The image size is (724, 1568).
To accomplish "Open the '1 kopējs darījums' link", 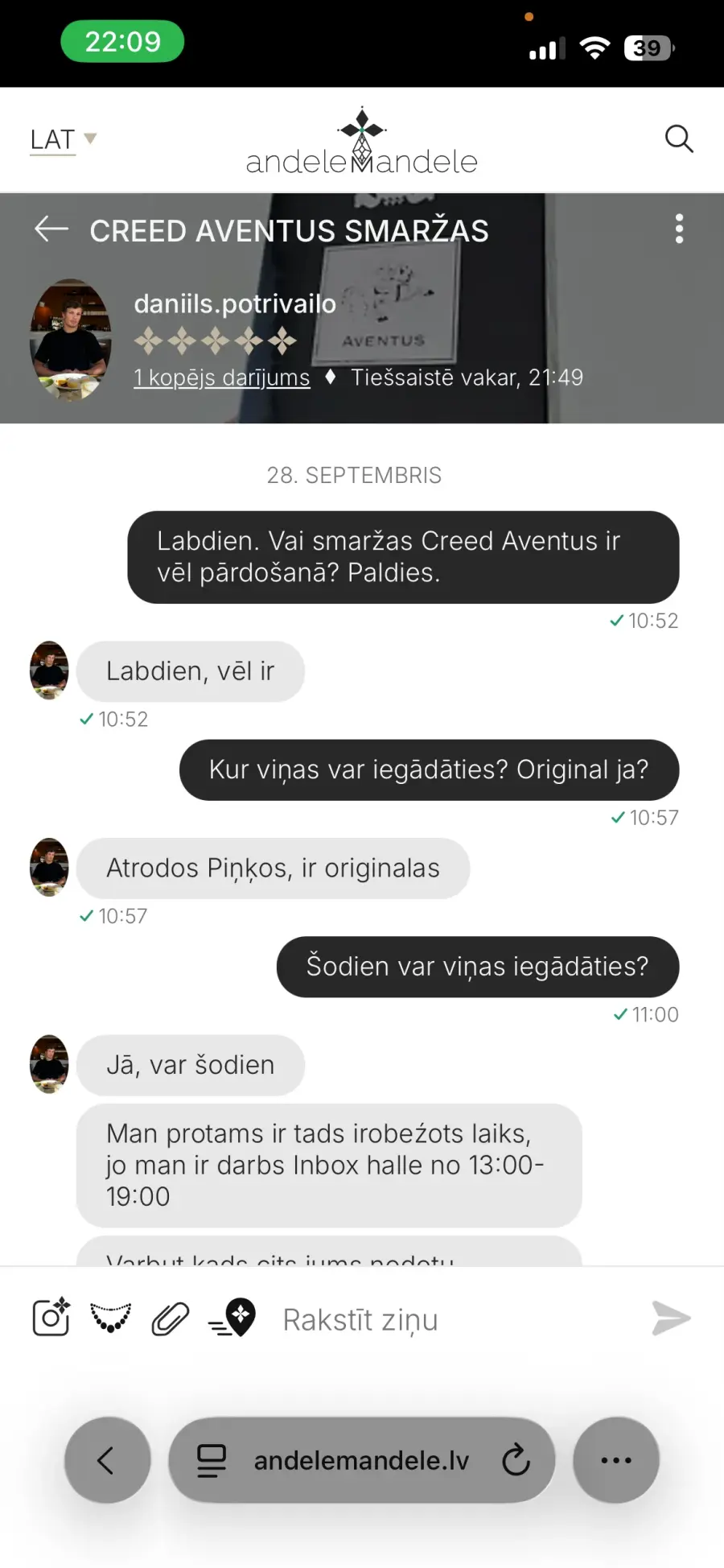I will point(221,378).
